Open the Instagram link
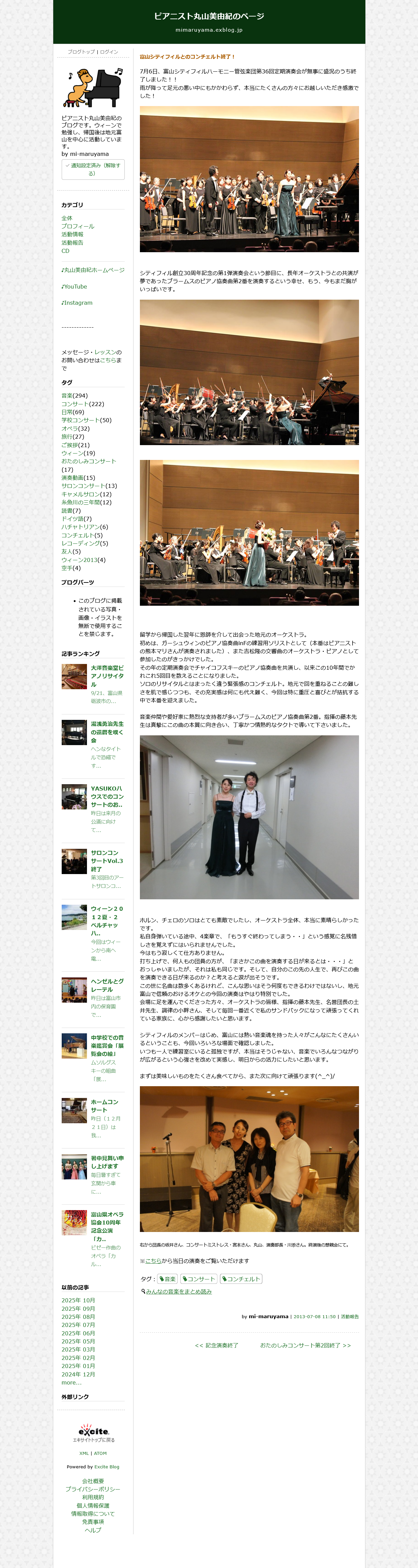The width and height of the screenshot is (418, 1568). tap(77, 302)
